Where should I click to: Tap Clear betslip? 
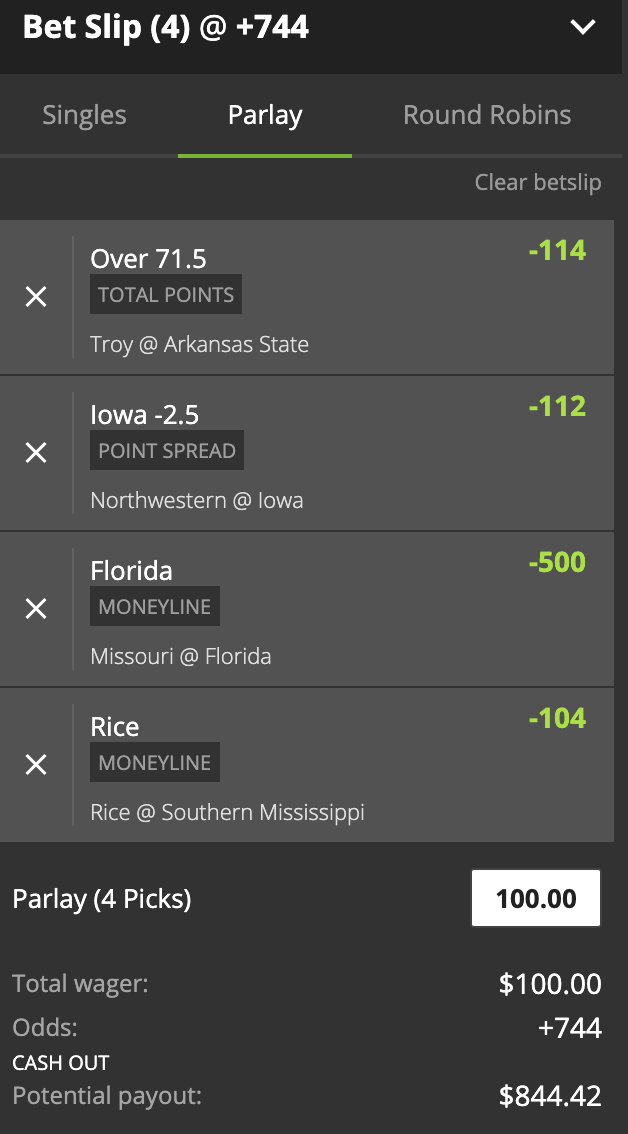click(537, 182)
